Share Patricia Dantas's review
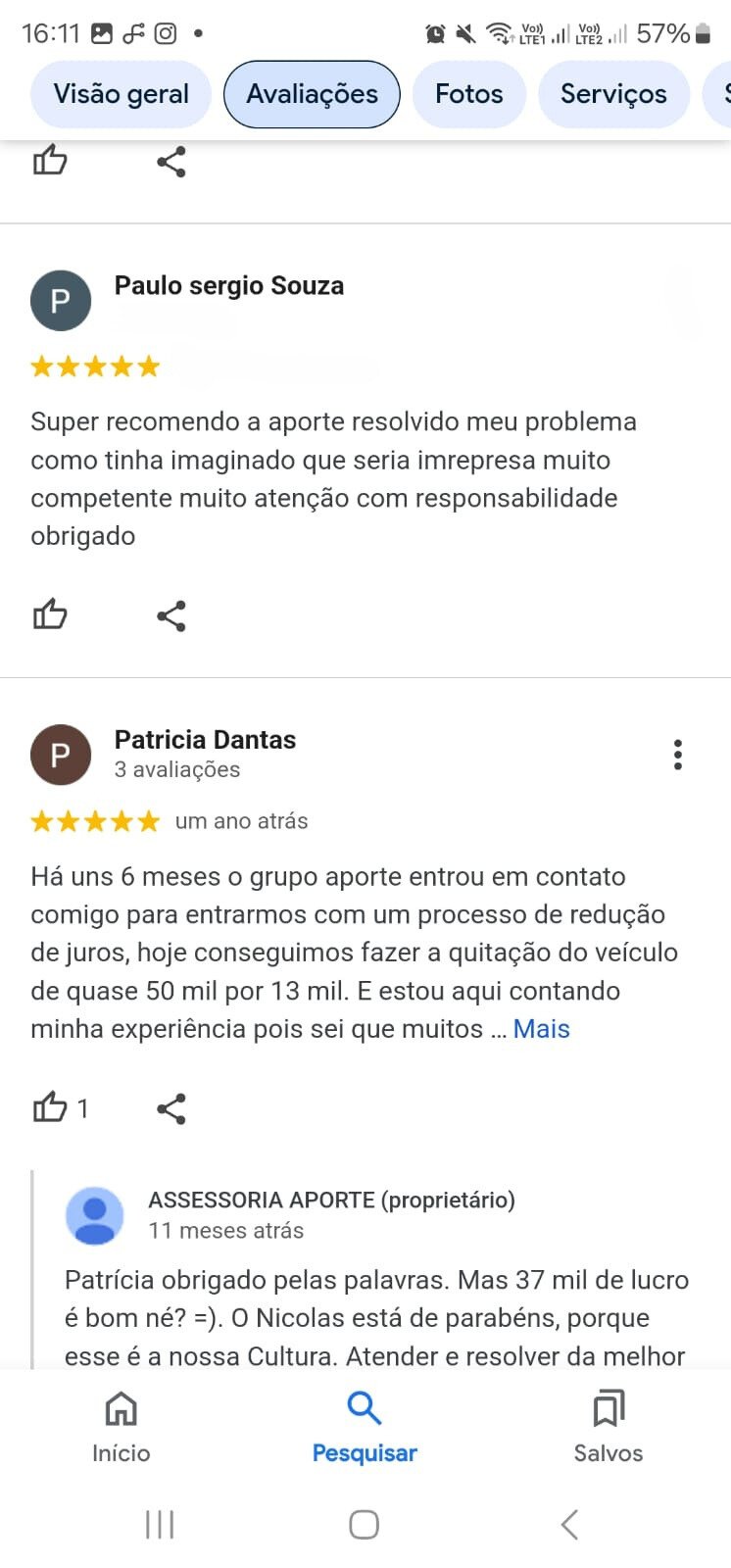 click(171, 1108)
